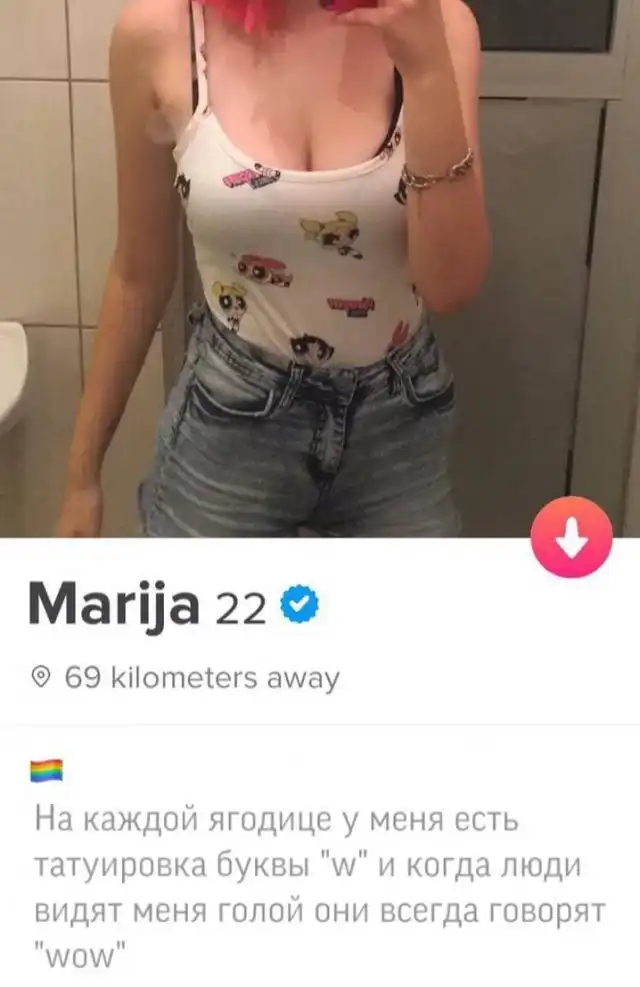
Task: Collapse profile with the pink down-arrow button
Action: [x=571, y=538]
